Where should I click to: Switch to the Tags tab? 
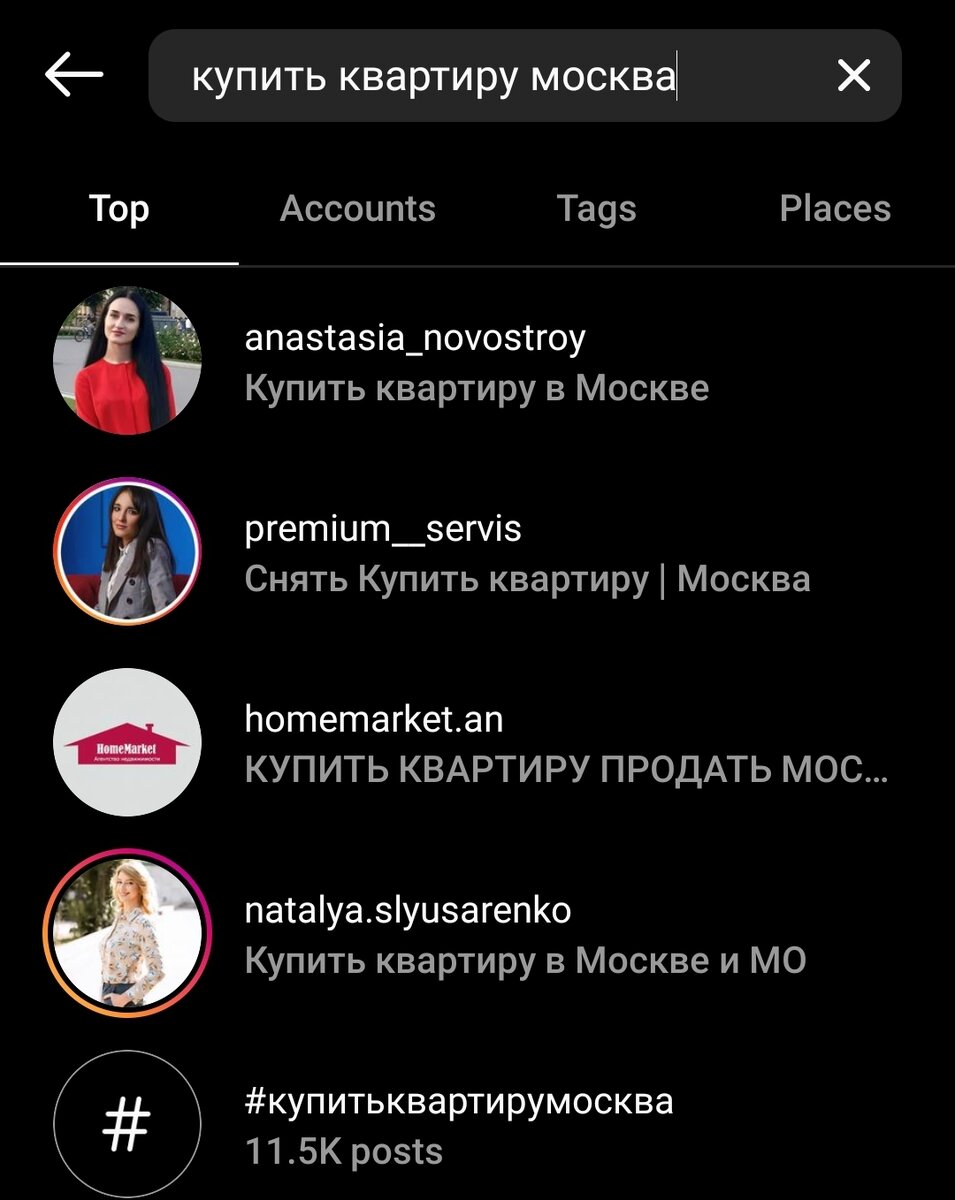[596, 208]
